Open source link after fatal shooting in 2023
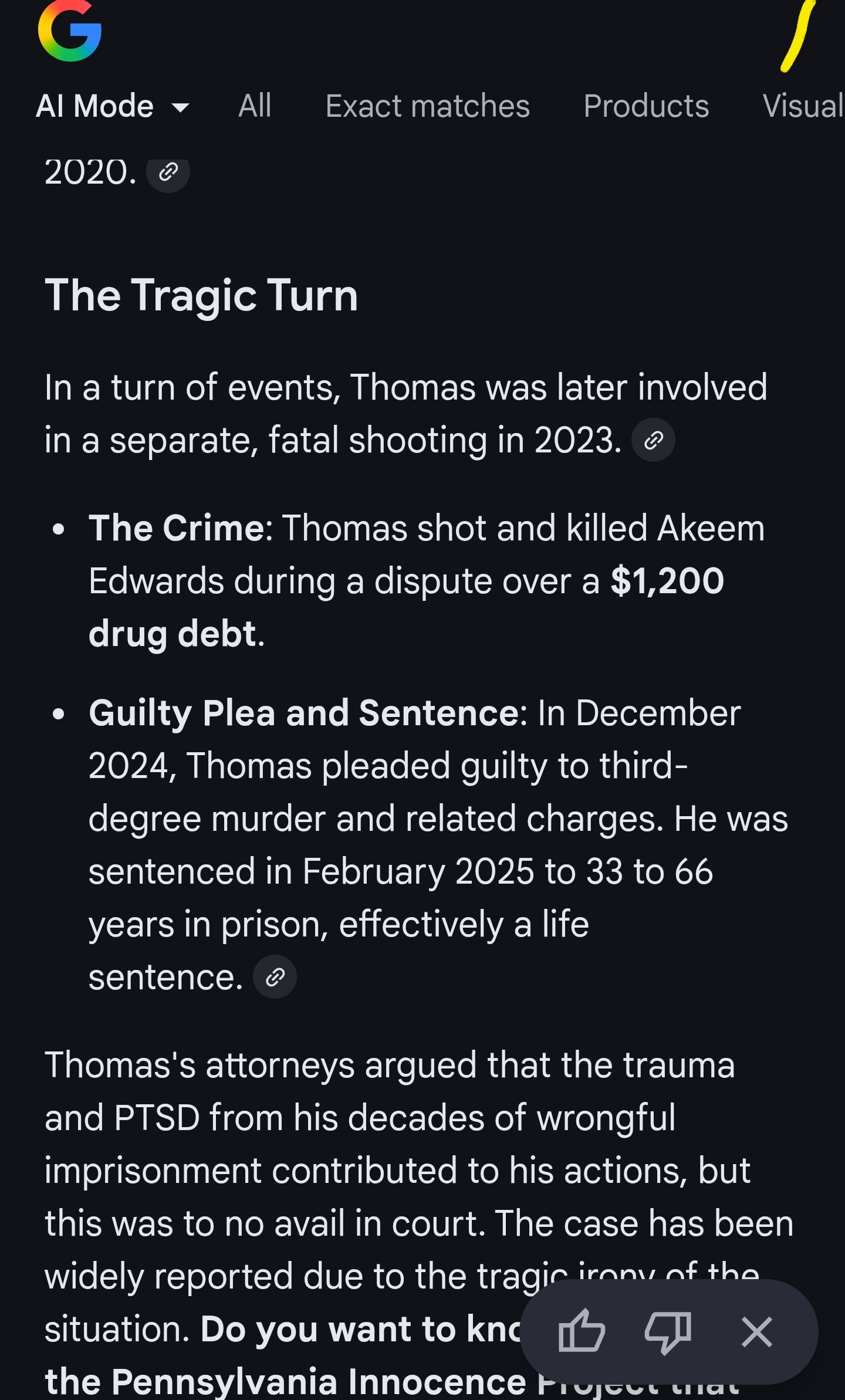845x1400 pixels. coord(653,440)
